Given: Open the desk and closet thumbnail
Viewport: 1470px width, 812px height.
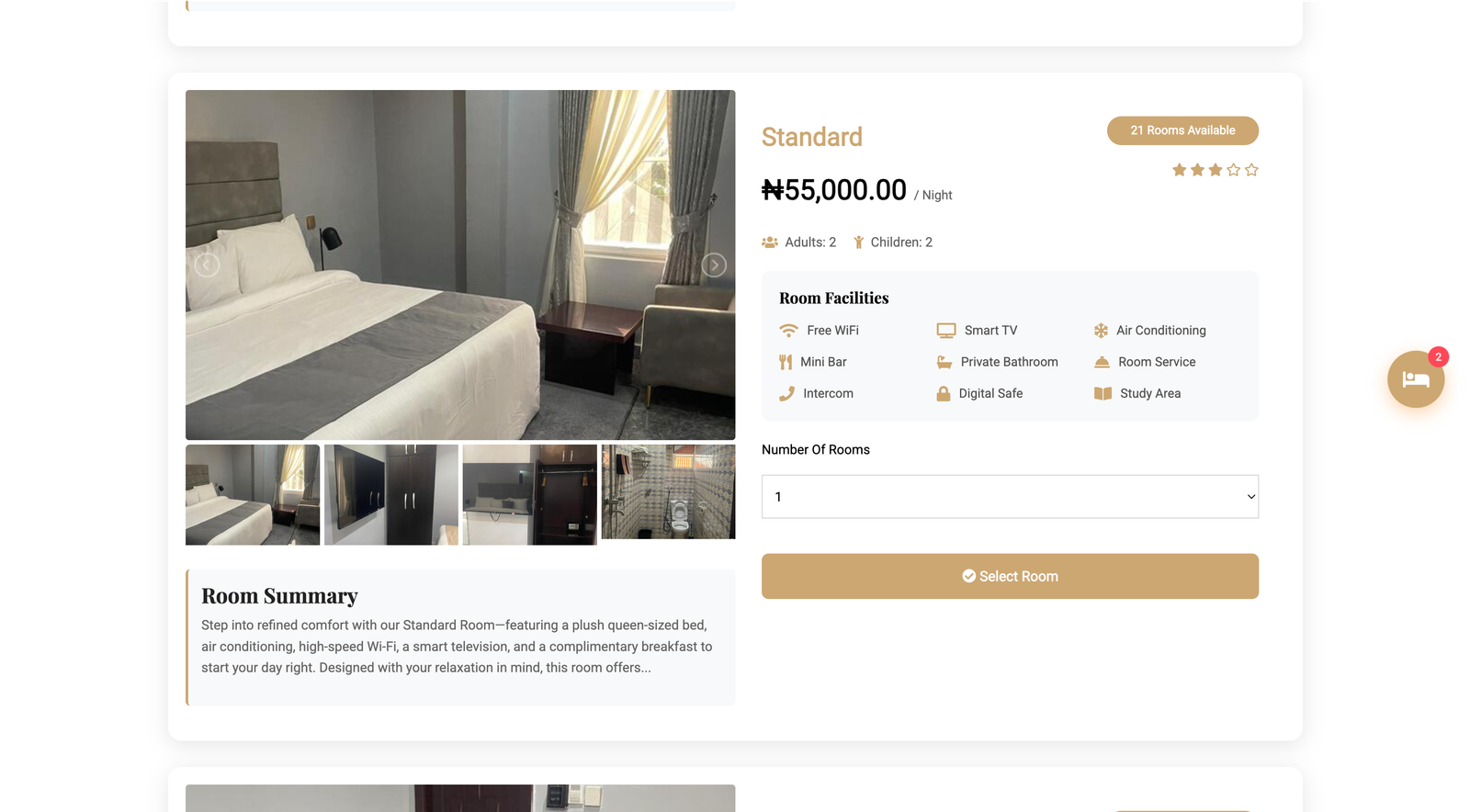Looking at the screenshot, I should point(529,494).
